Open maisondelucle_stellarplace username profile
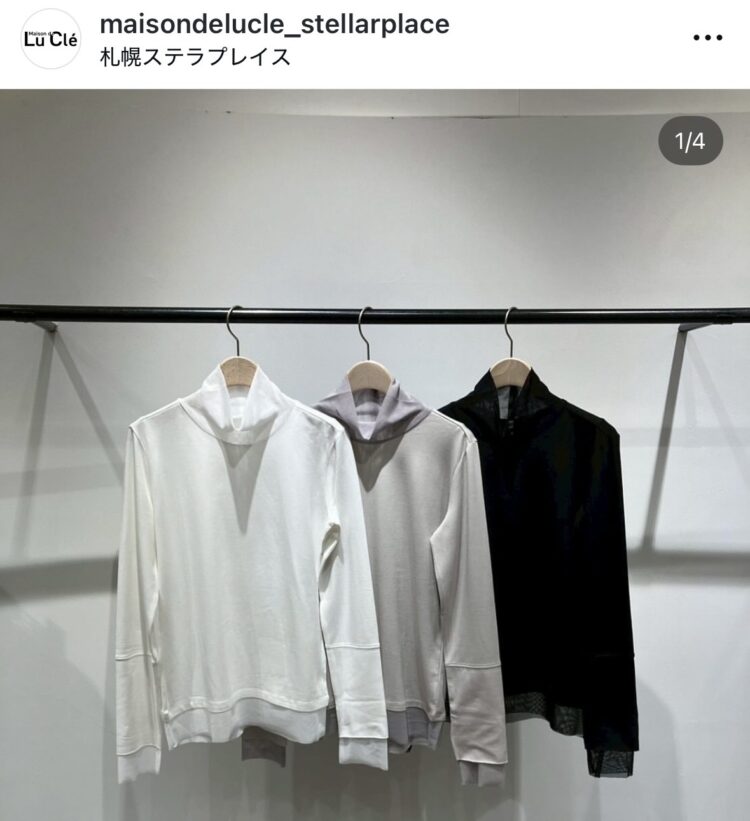This screenshot has width=750, height=821. click(275, 24)
